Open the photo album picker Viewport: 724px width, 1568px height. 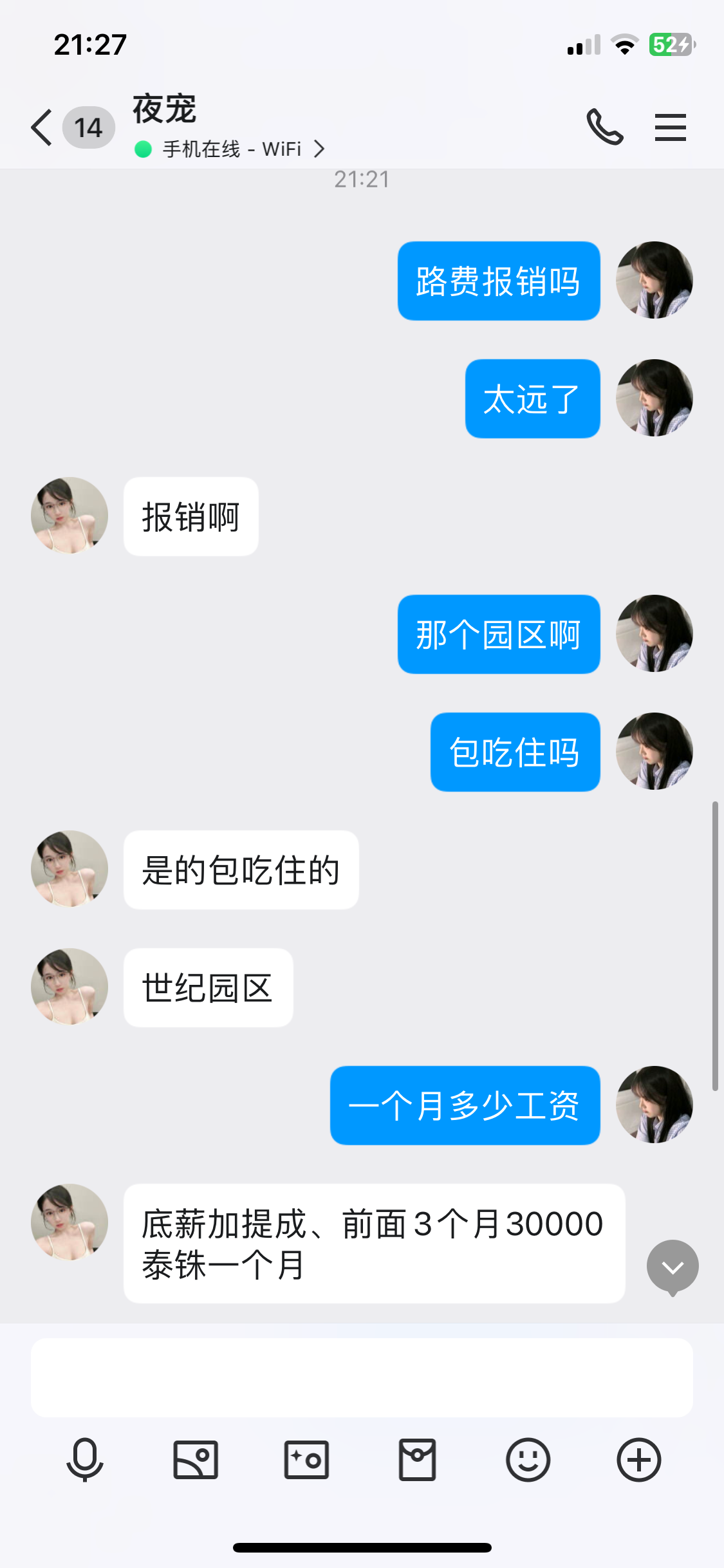pos(196,1460)
